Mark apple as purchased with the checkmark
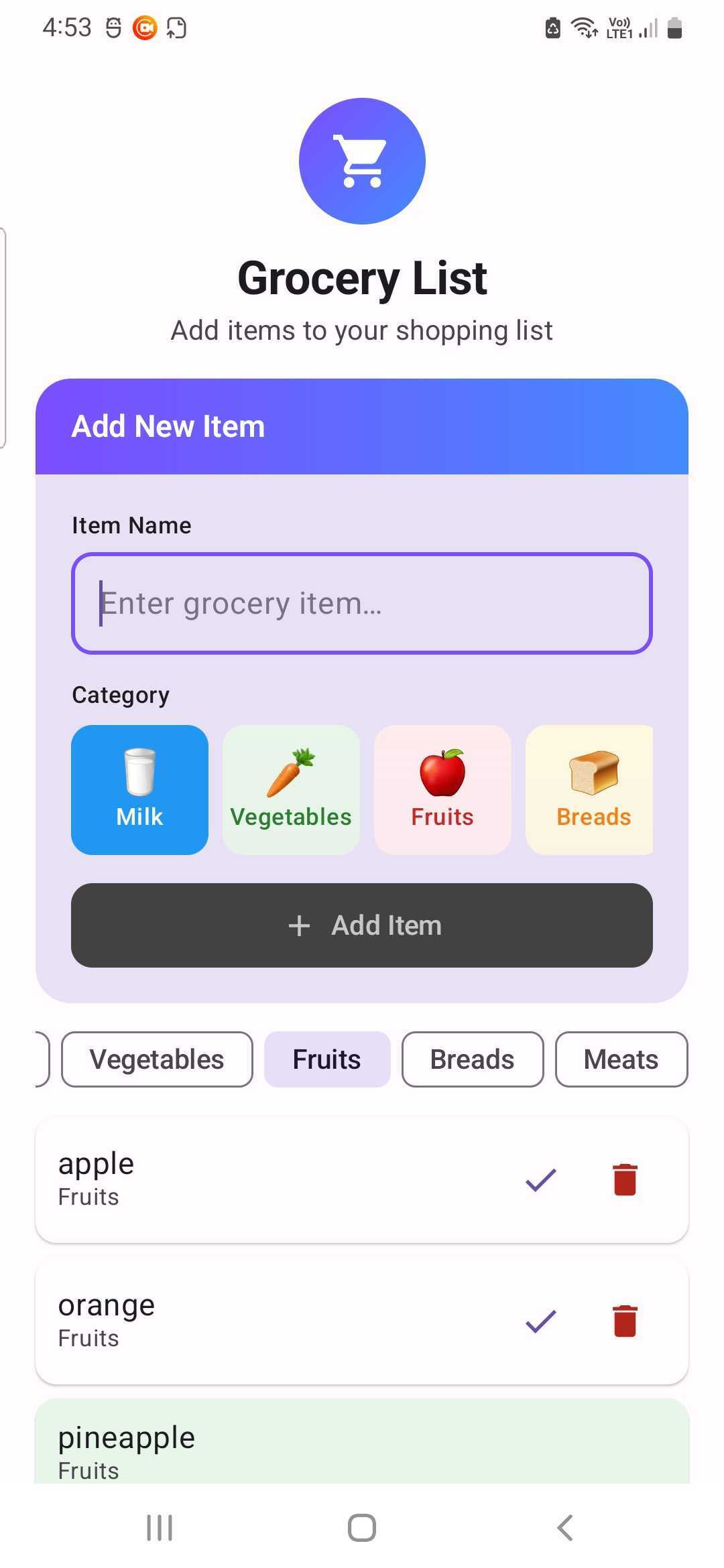 [x=541, y=1180]
